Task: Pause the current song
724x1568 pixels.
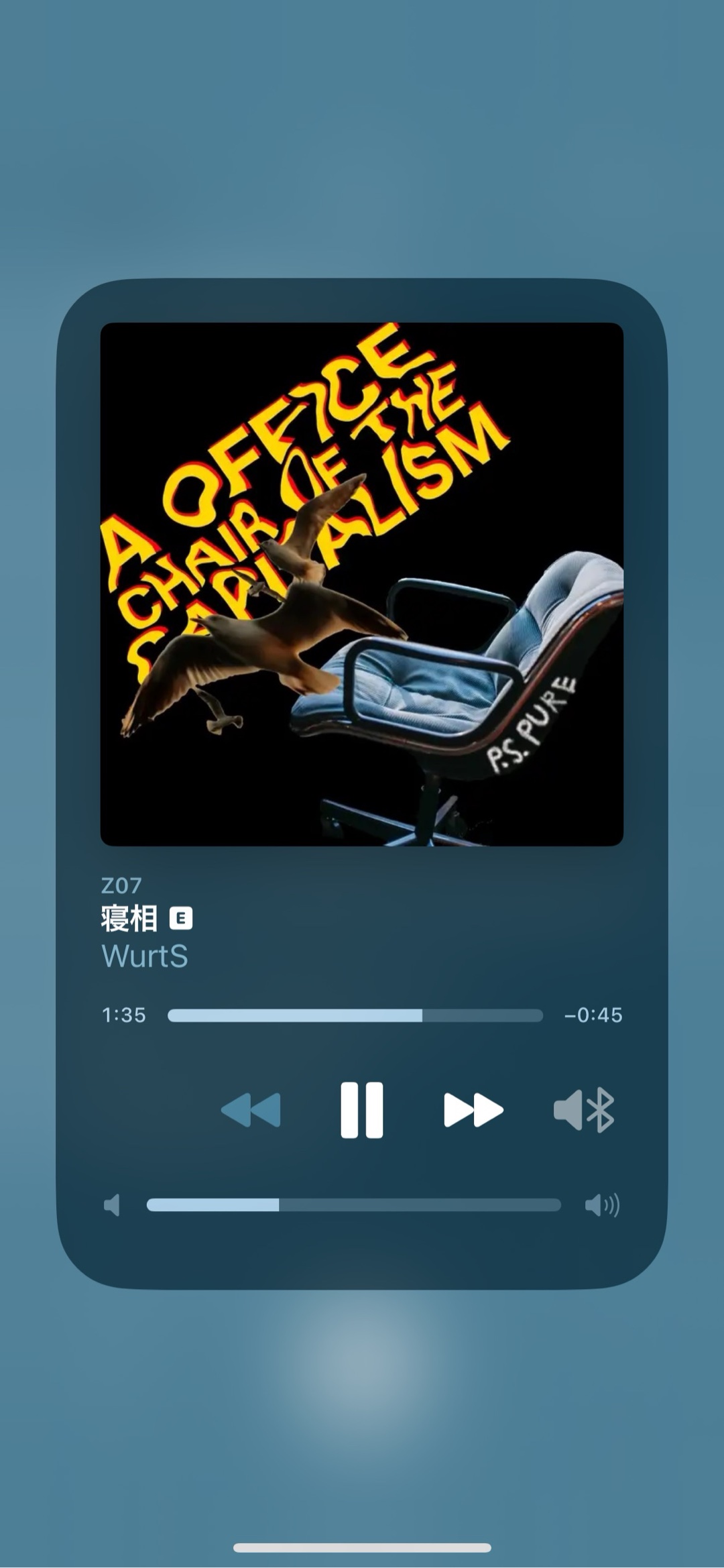Action: pos(361,1110)
